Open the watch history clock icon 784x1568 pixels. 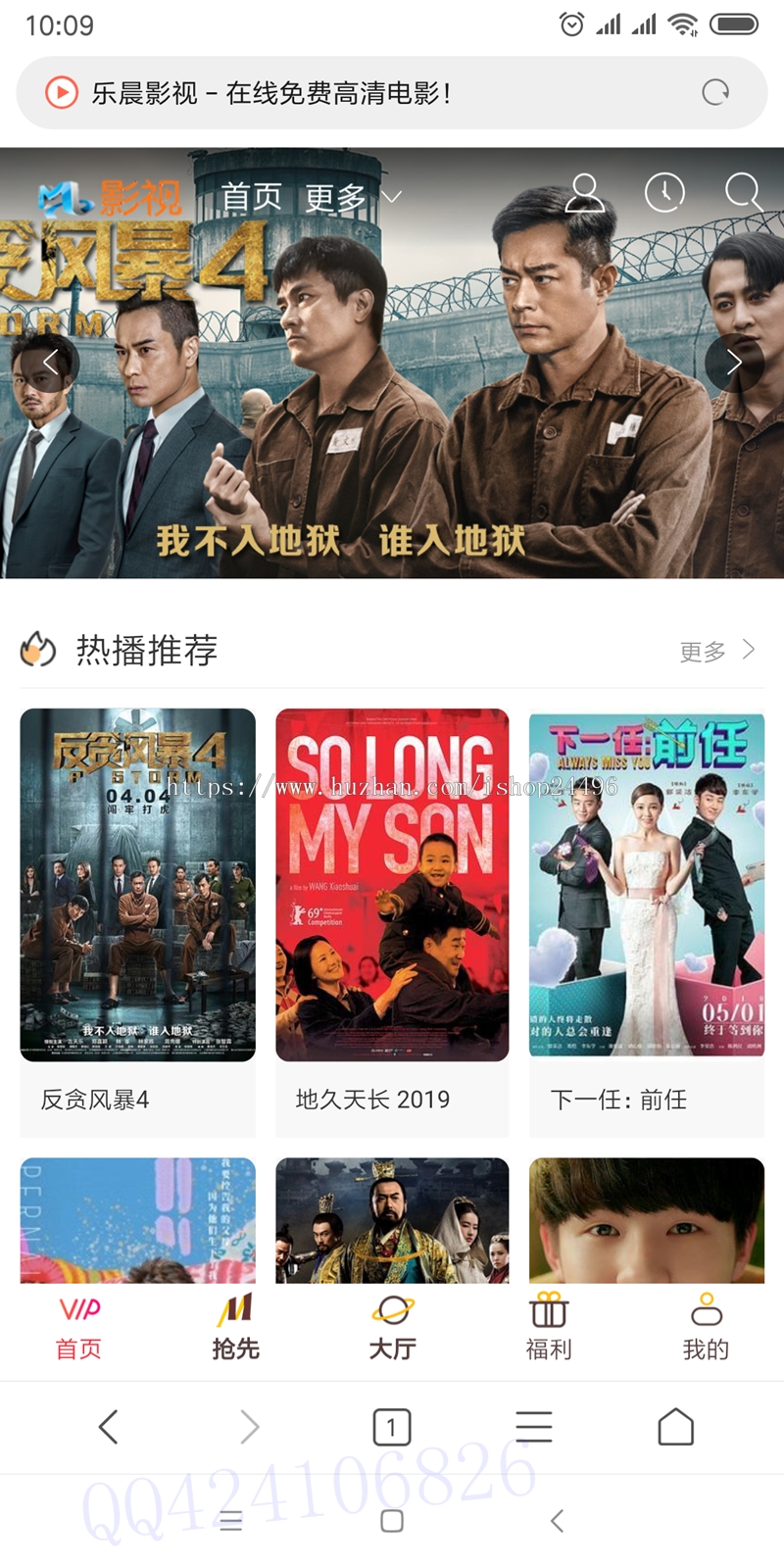click(664, 193)
